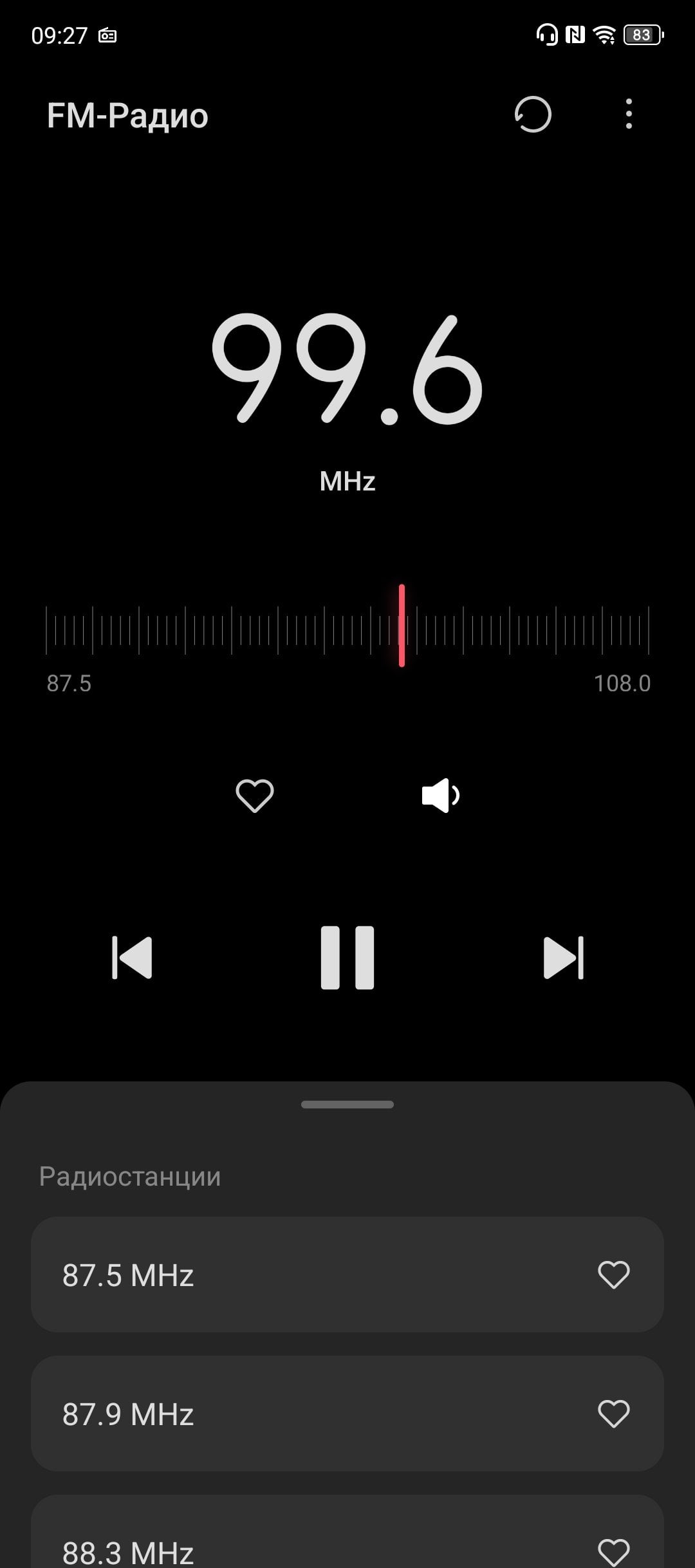Tune to the 87.9 MHz station
Image resolution: width=695 pixels, height=1568 pixels.
pyautogui.click(x=347, y=1414)
